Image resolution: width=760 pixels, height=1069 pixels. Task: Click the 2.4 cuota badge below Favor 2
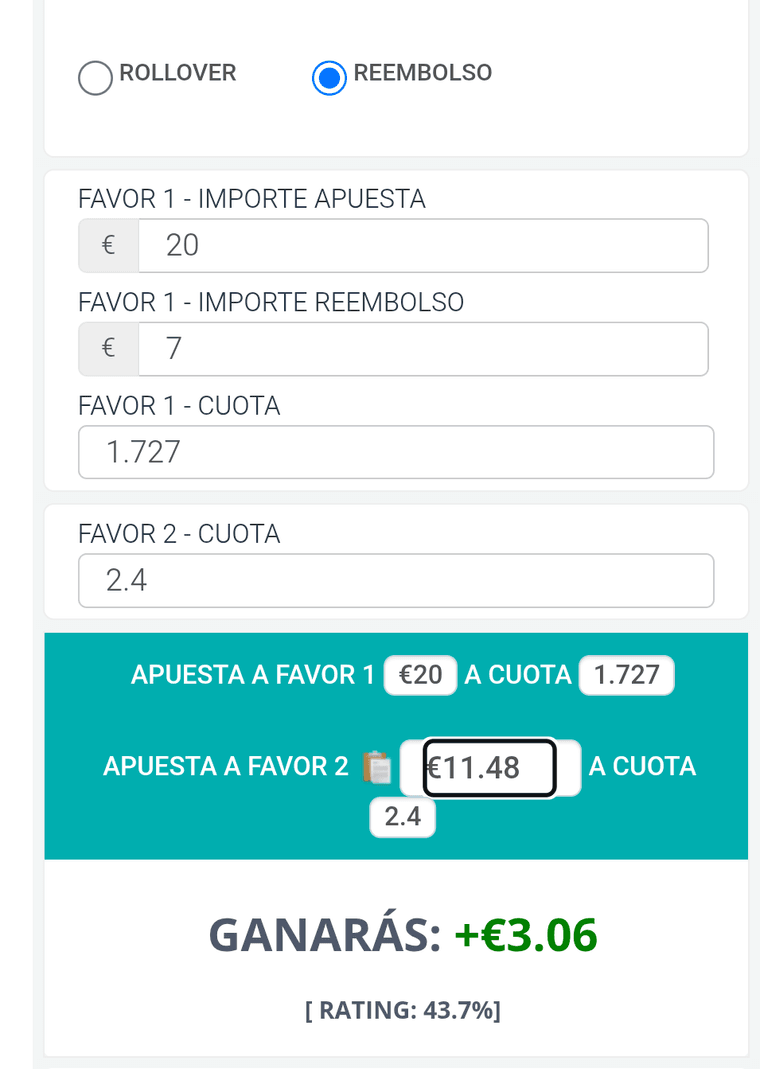point(402,816)
